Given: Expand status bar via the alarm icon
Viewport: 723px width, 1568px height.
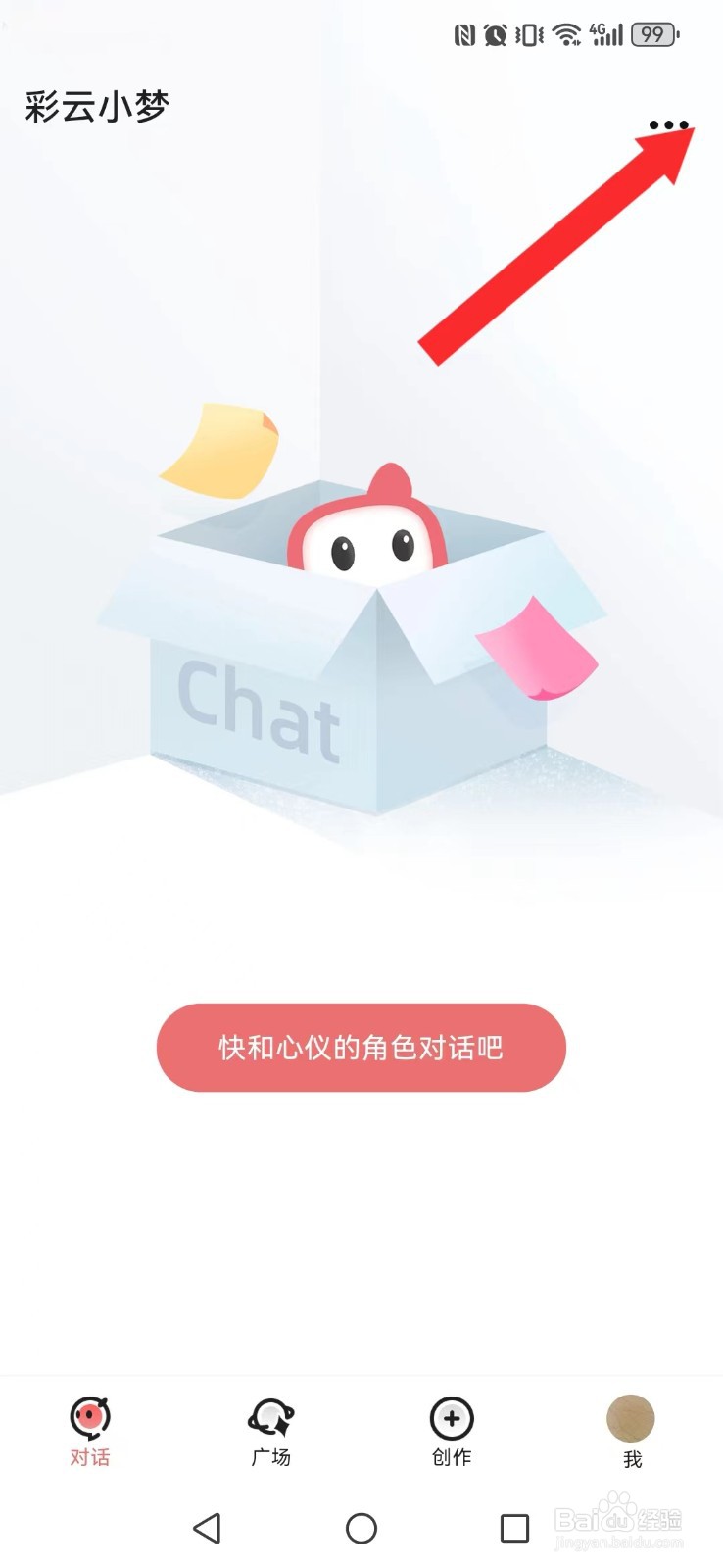Looking at the screenshot, I should [495, 34].
